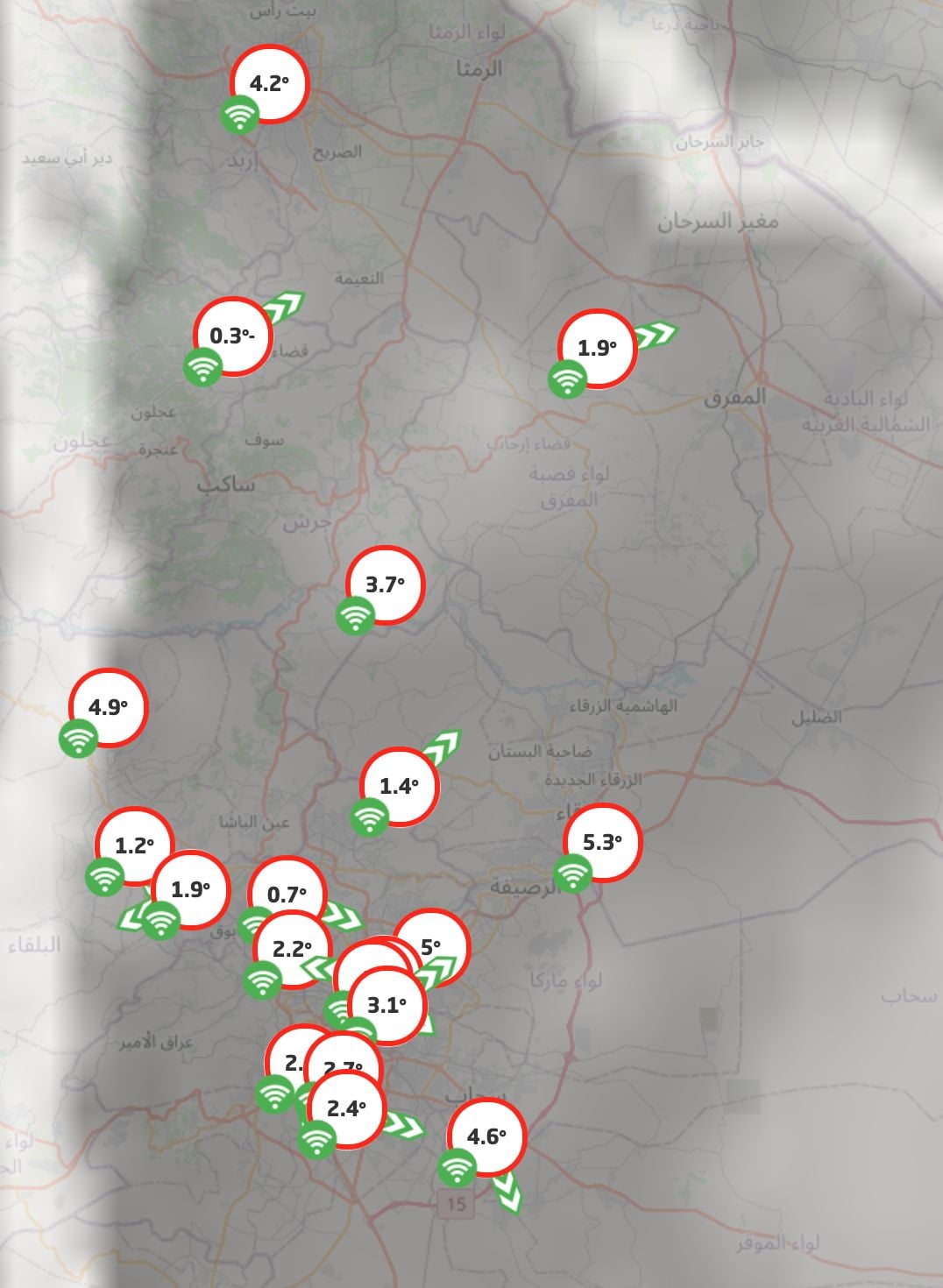
Task: Open the 4.9° weather station marker
Action: [x=108, y=707]
